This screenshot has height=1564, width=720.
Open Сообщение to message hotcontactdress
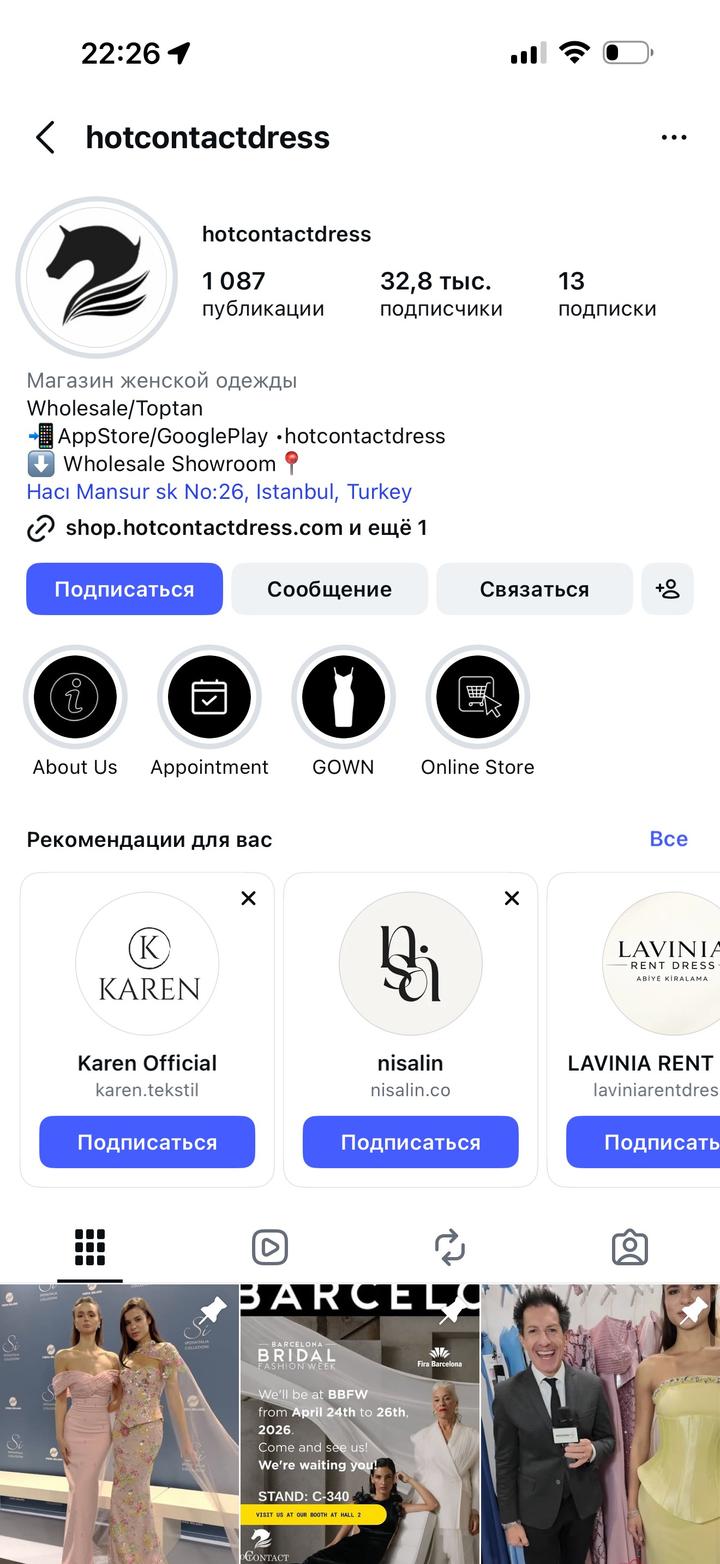pos(329,589)
